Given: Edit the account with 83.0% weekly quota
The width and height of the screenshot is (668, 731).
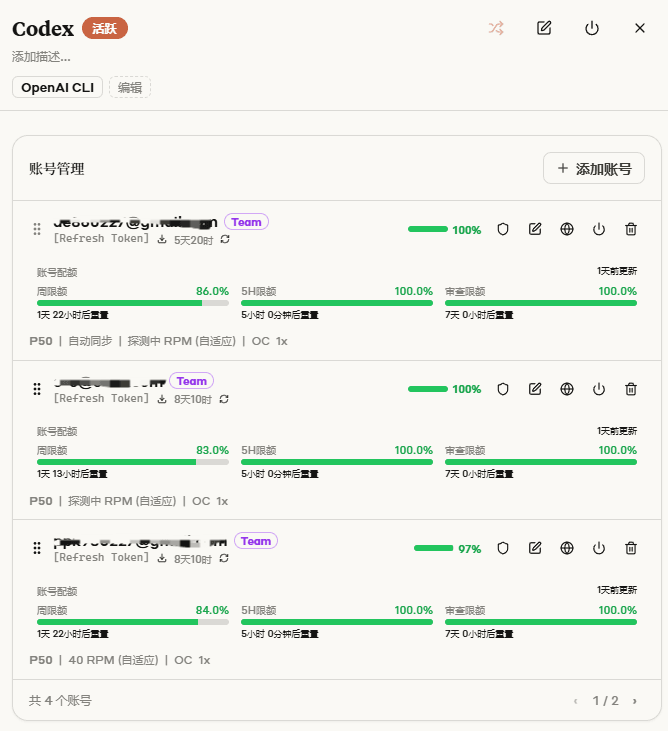Looking at the screenshot, I should pyautogui.click(x=535, y=389).
